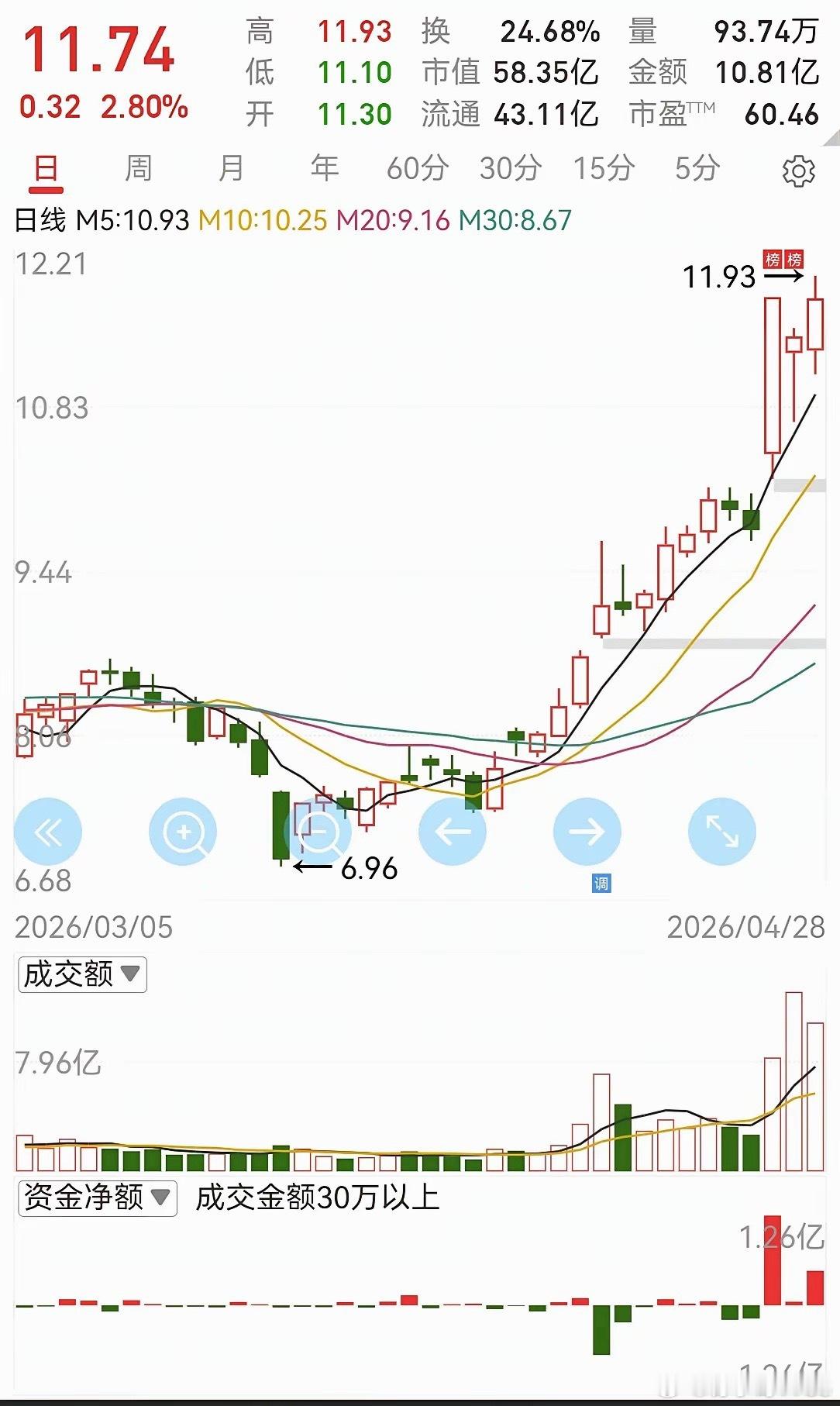
Task: Open chart settings gear
Action: (x=798, y=171)
